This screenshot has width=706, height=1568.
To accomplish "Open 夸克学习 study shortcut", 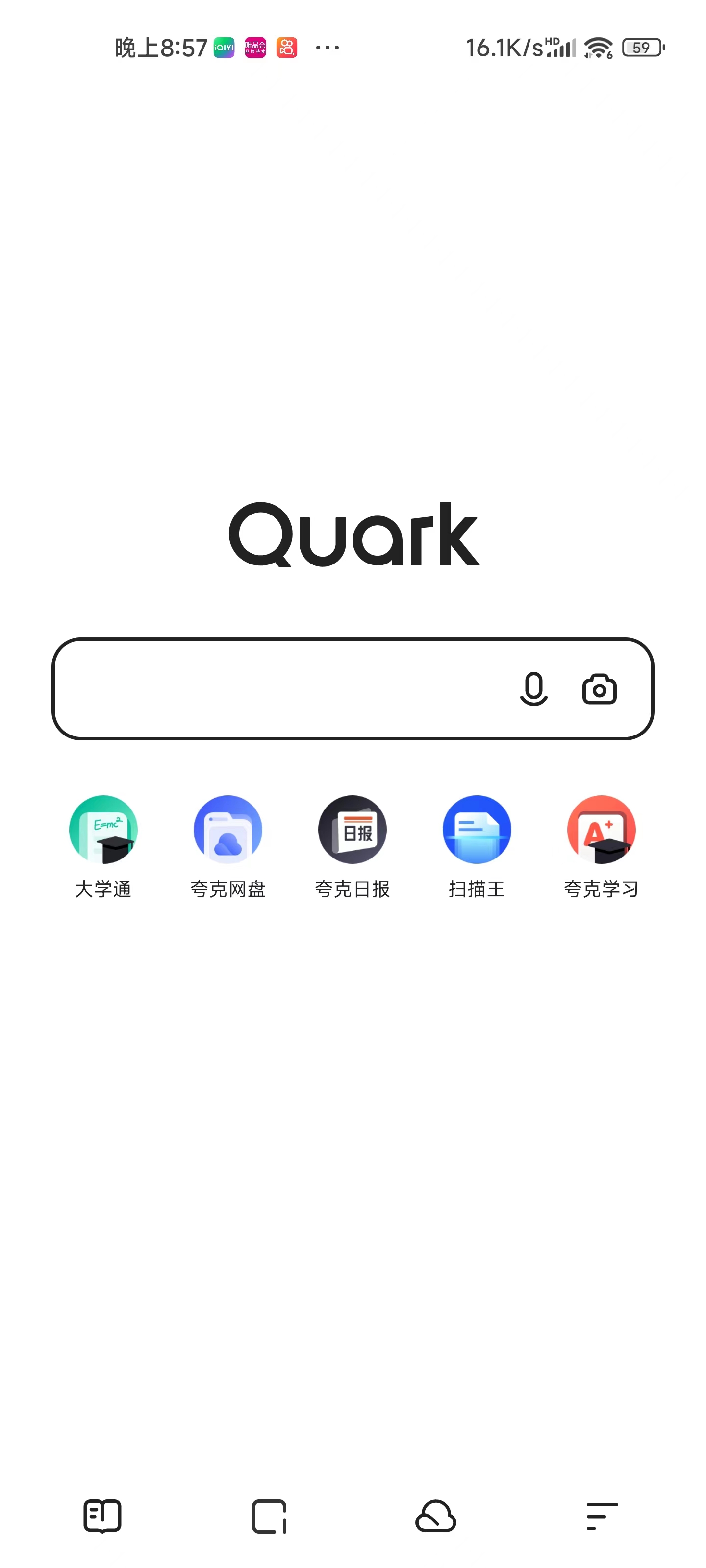I will tap(601, 829).
